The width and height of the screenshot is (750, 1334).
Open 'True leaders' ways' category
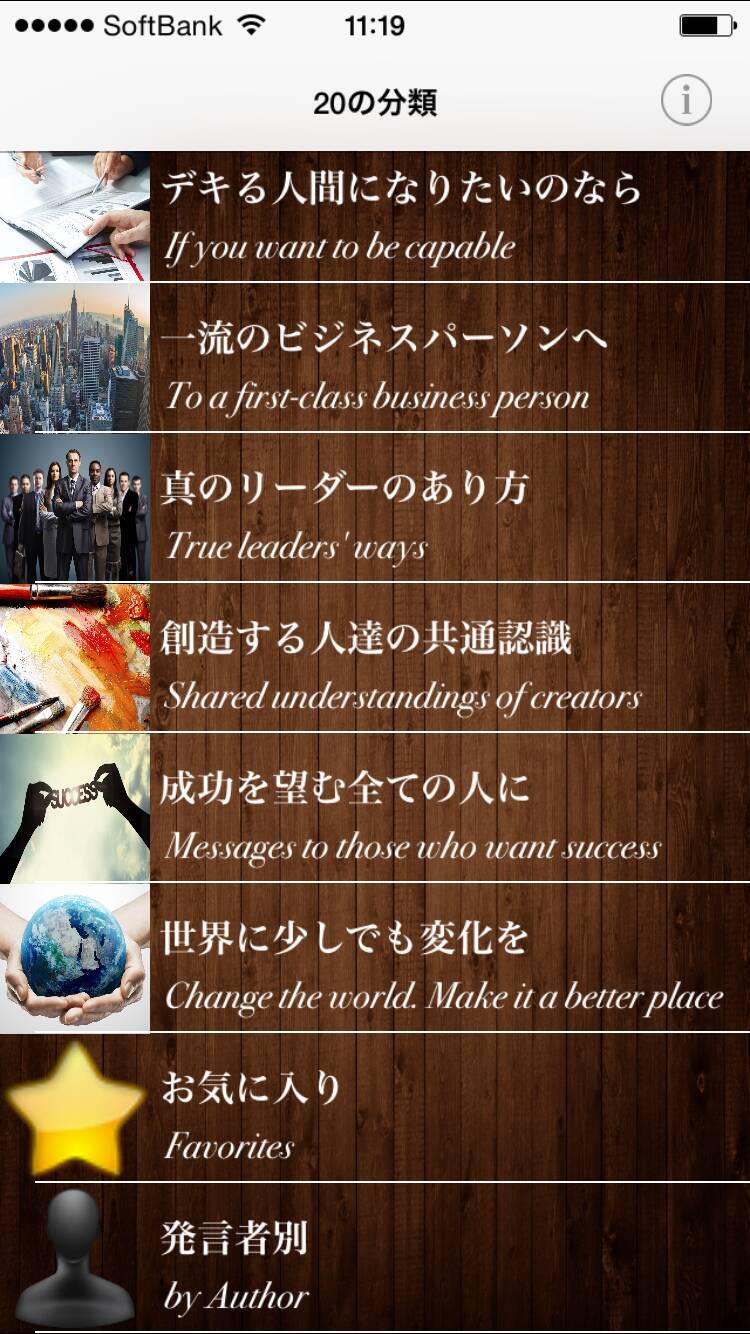point(400,517)
